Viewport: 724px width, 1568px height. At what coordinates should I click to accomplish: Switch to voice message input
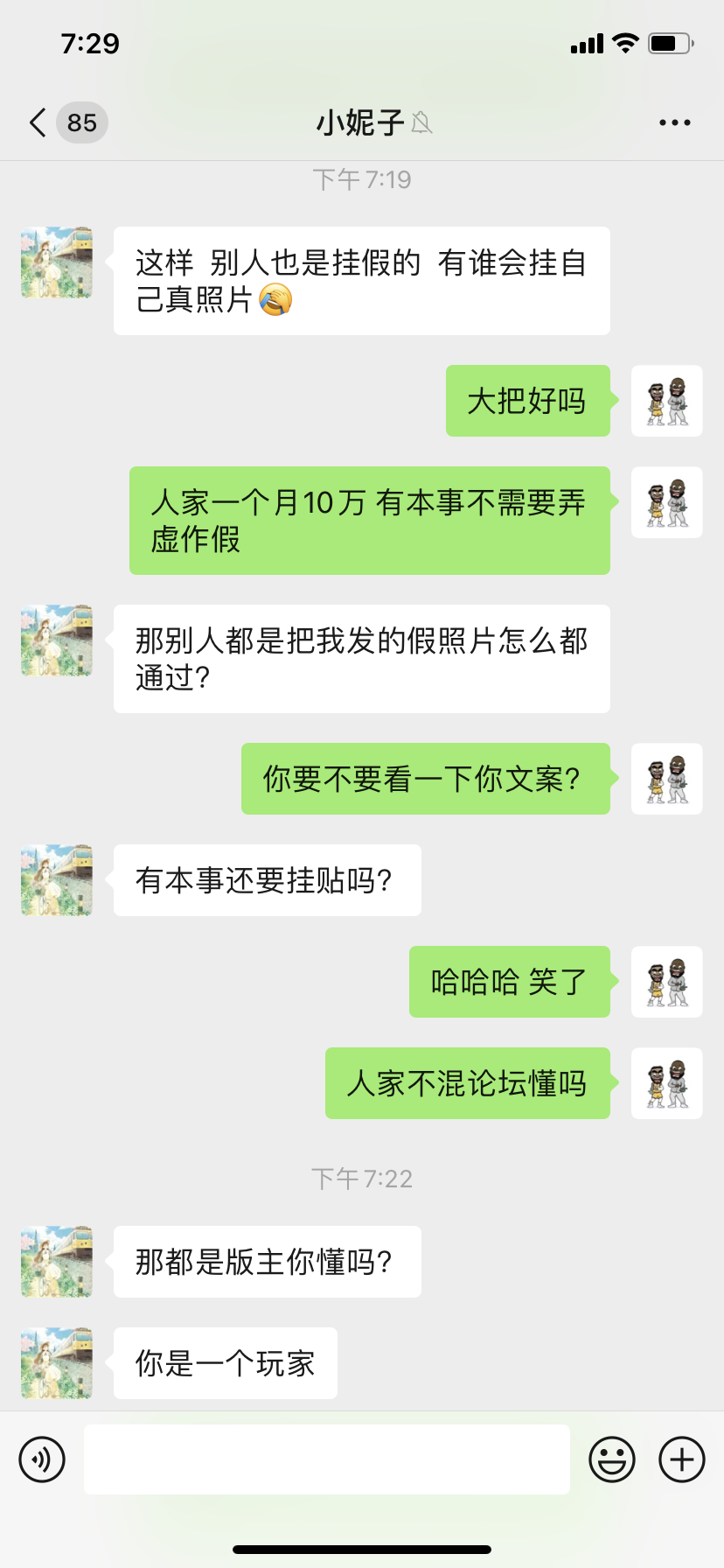click(42, 1459)
